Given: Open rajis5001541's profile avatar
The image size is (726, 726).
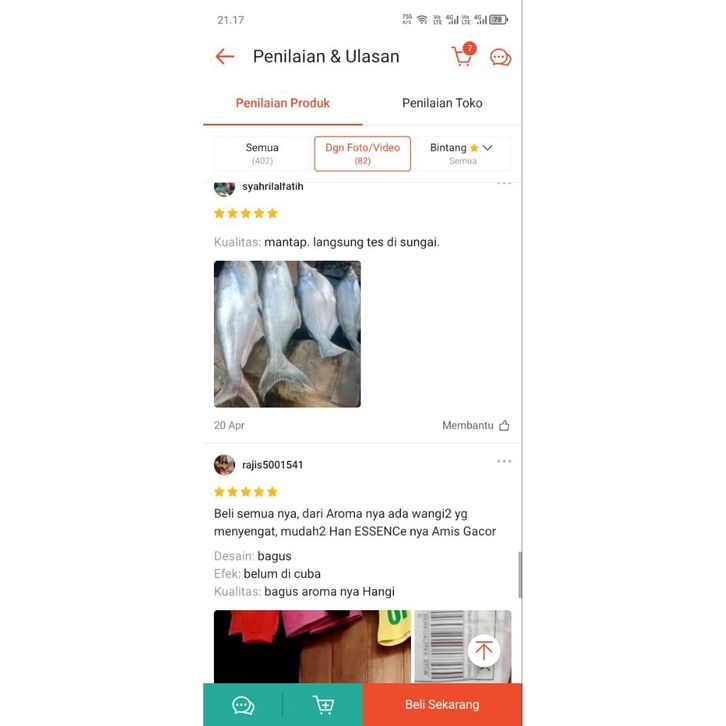Looking at the screenshot, I should tap(225, 465).
